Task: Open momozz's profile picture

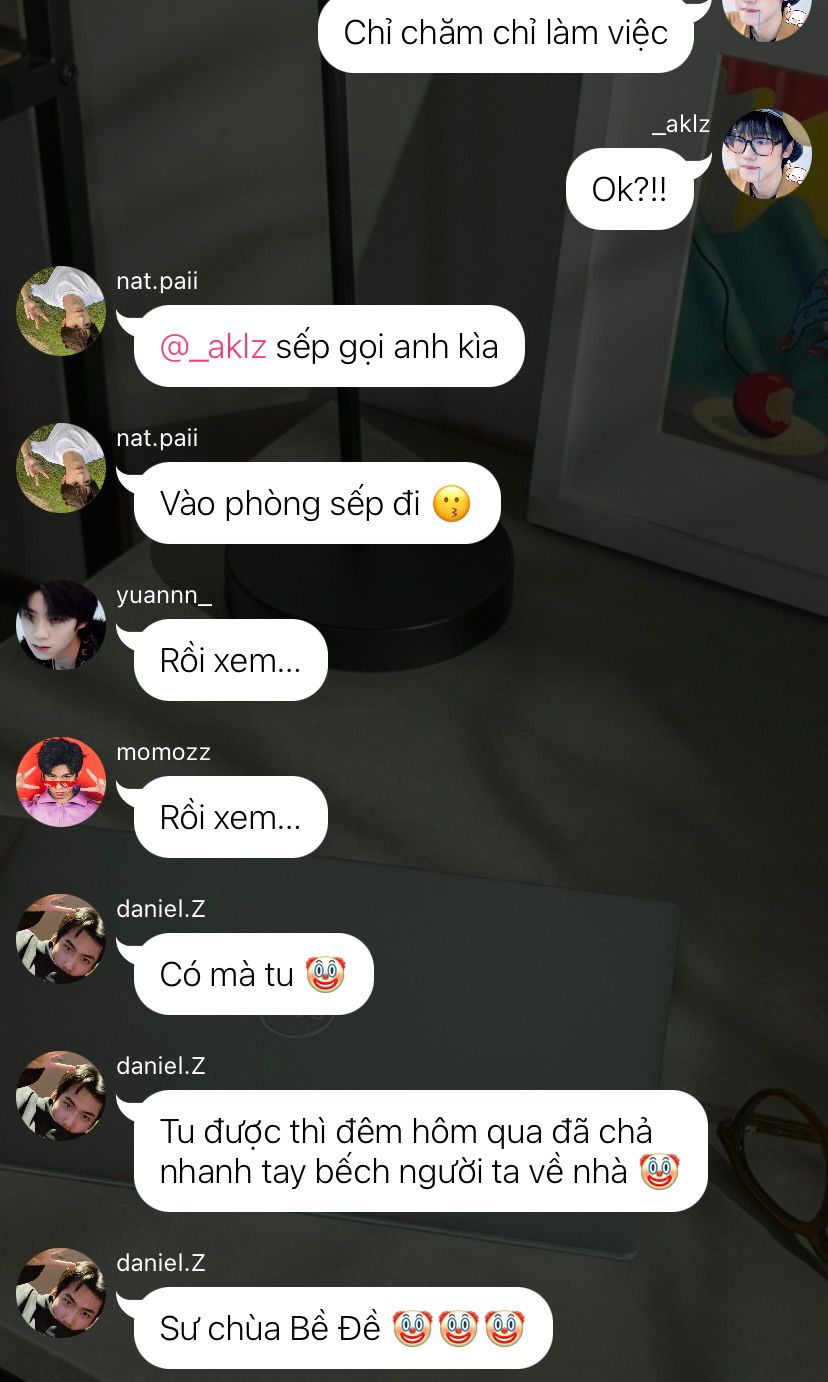Action: point(61,782)
